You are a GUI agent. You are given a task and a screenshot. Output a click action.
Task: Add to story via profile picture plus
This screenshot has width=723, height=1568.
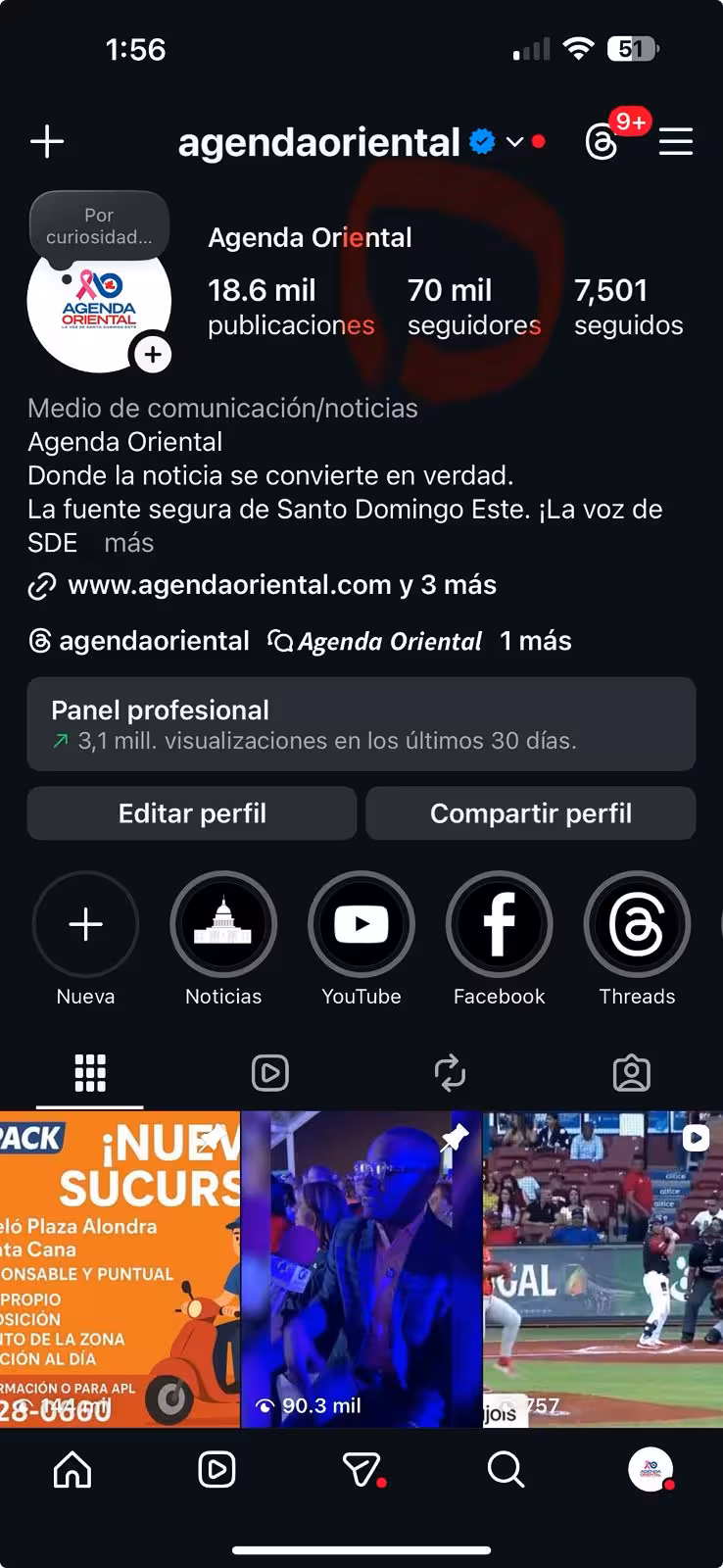coord(153,355)
